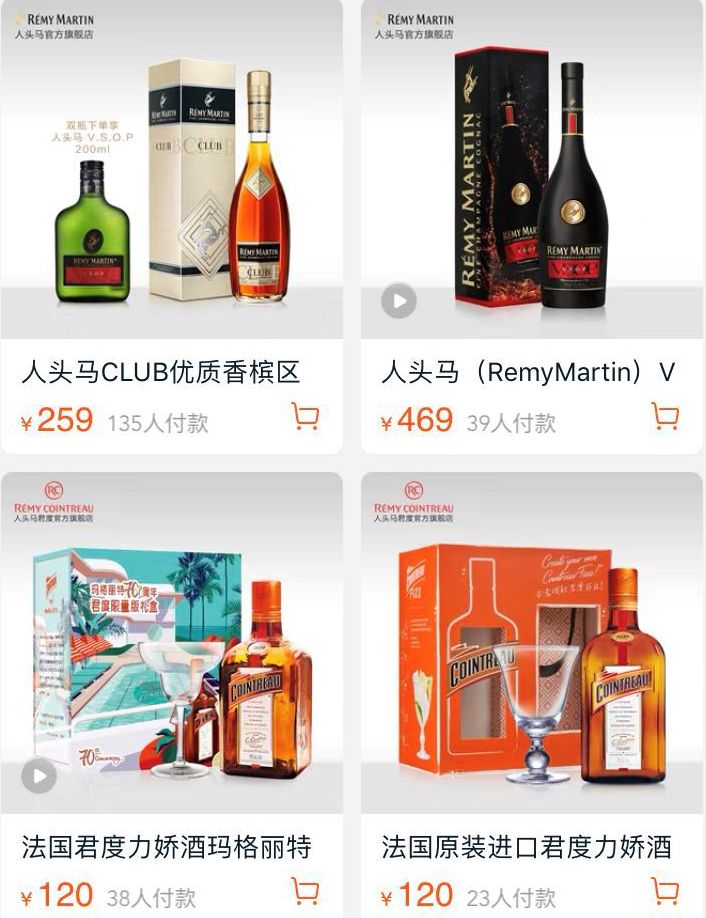This screenshot has width=706, height=918.
Task: Play the video on the RemyMartin VSOP image
Action: coord(399,300)
